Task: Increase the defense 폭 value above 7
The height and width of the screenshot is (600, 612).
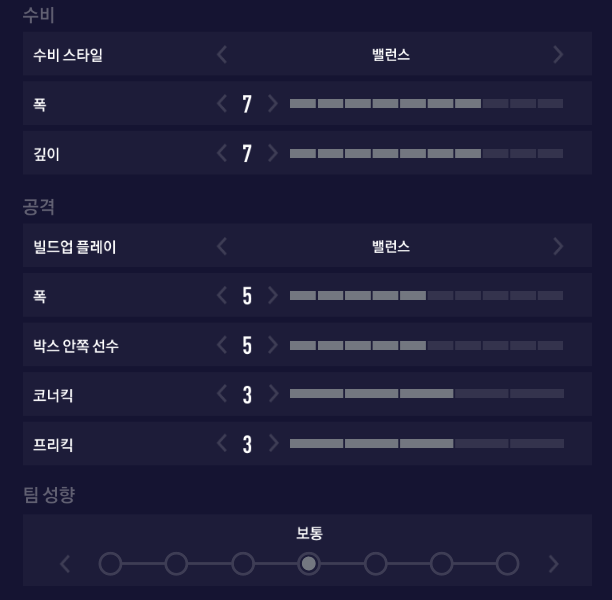Action: pyautogui.click(x=272, y=104)
